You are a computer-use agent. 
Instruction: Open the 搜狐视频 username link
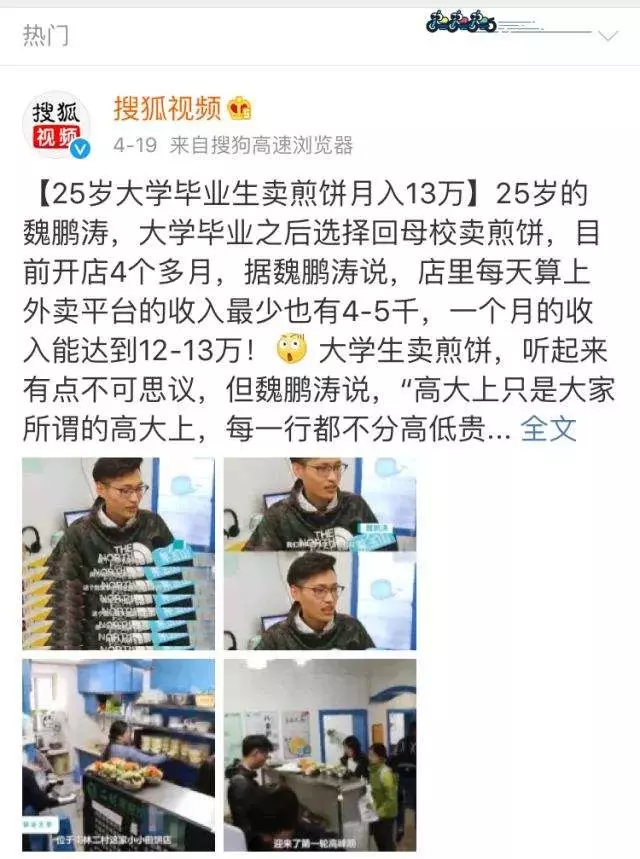(x=168, y=109)
